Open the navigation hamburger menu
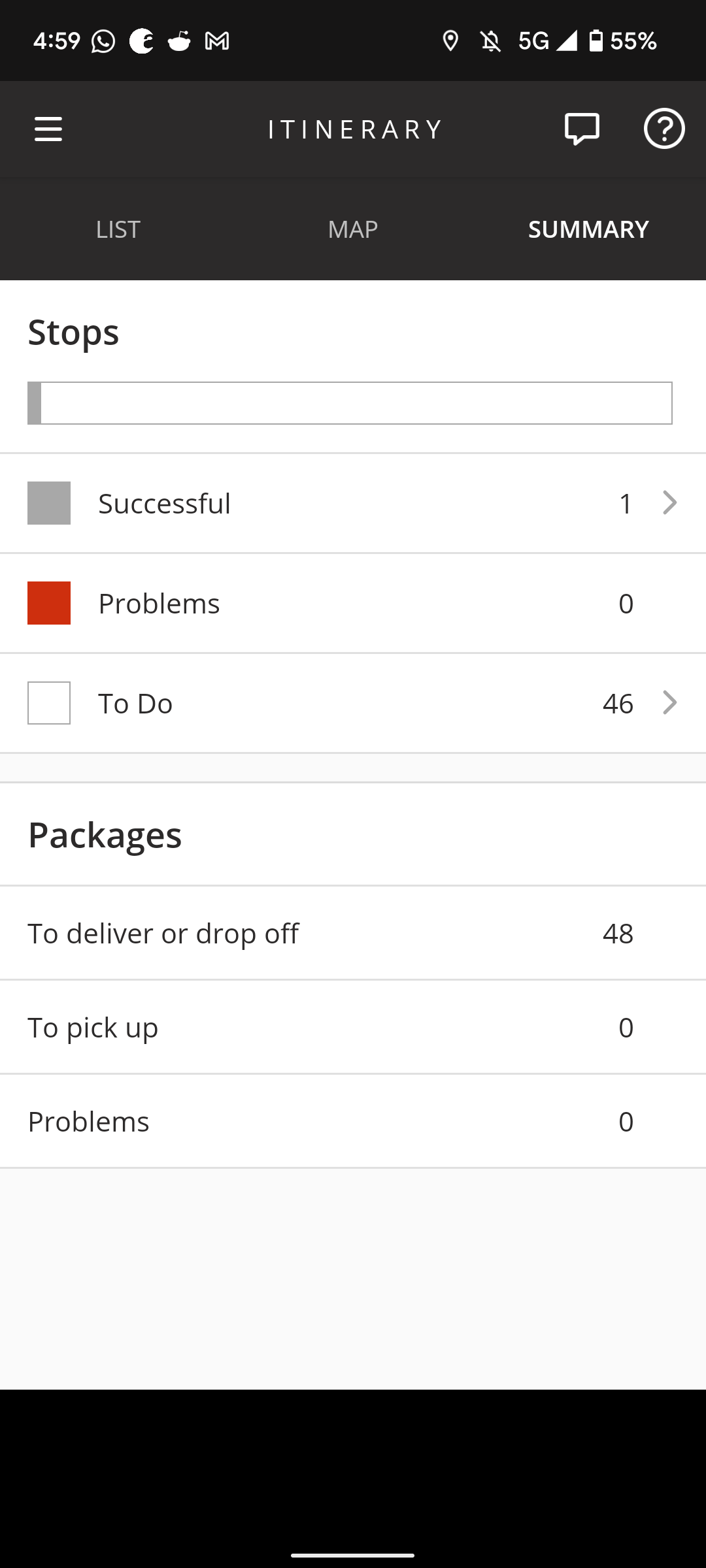The width and height of the screenshot is (706, 1568). pos(49,129)
